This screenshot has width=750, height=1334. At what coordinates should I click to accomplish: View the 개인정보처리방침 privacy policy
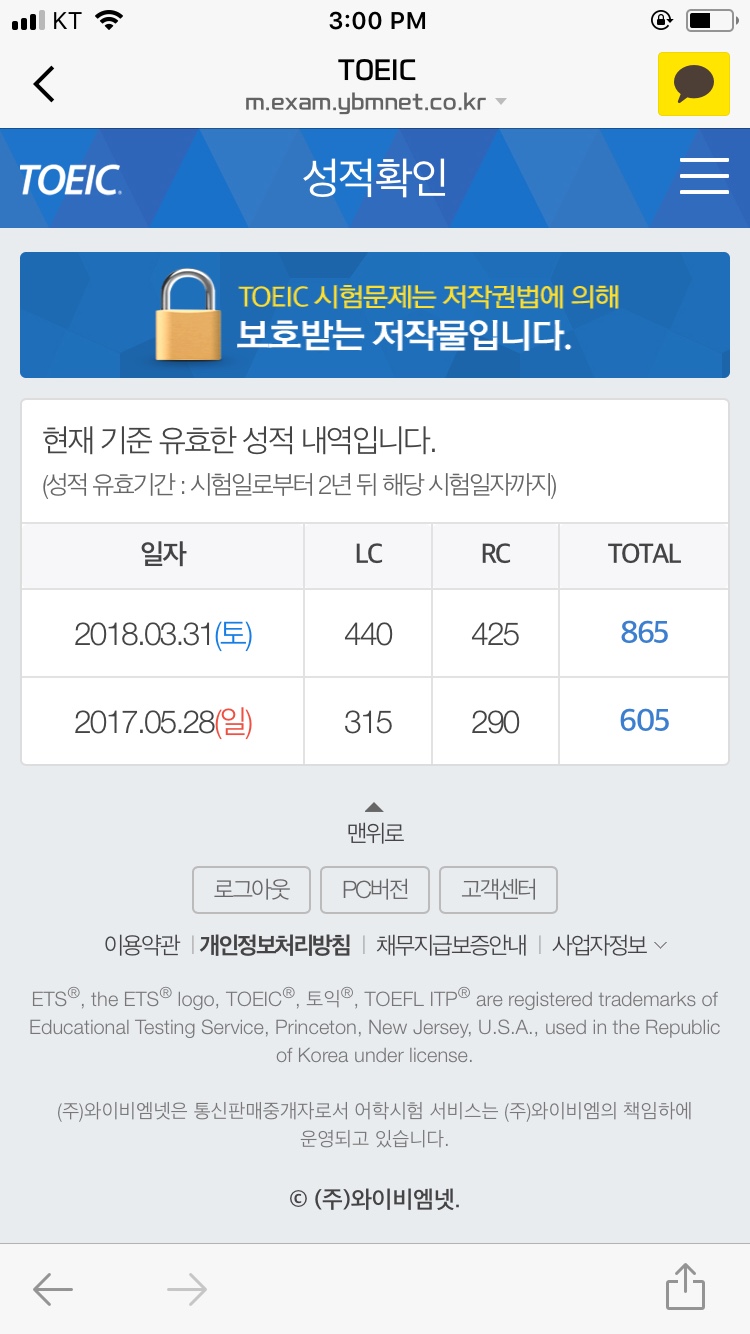(275, 945)
